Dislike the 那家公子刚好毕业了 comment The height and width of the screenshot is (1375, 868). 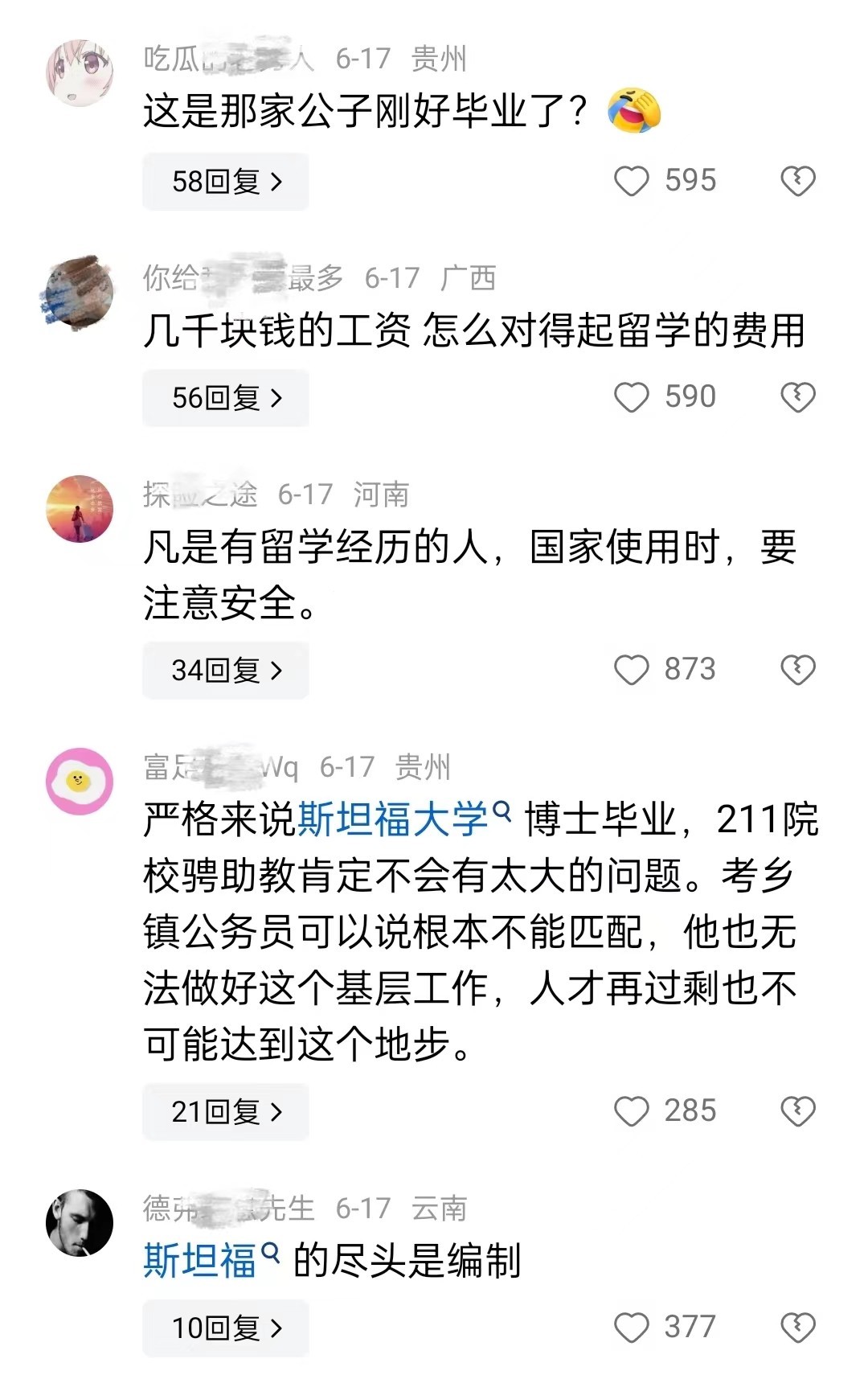(x=797, y=182)
